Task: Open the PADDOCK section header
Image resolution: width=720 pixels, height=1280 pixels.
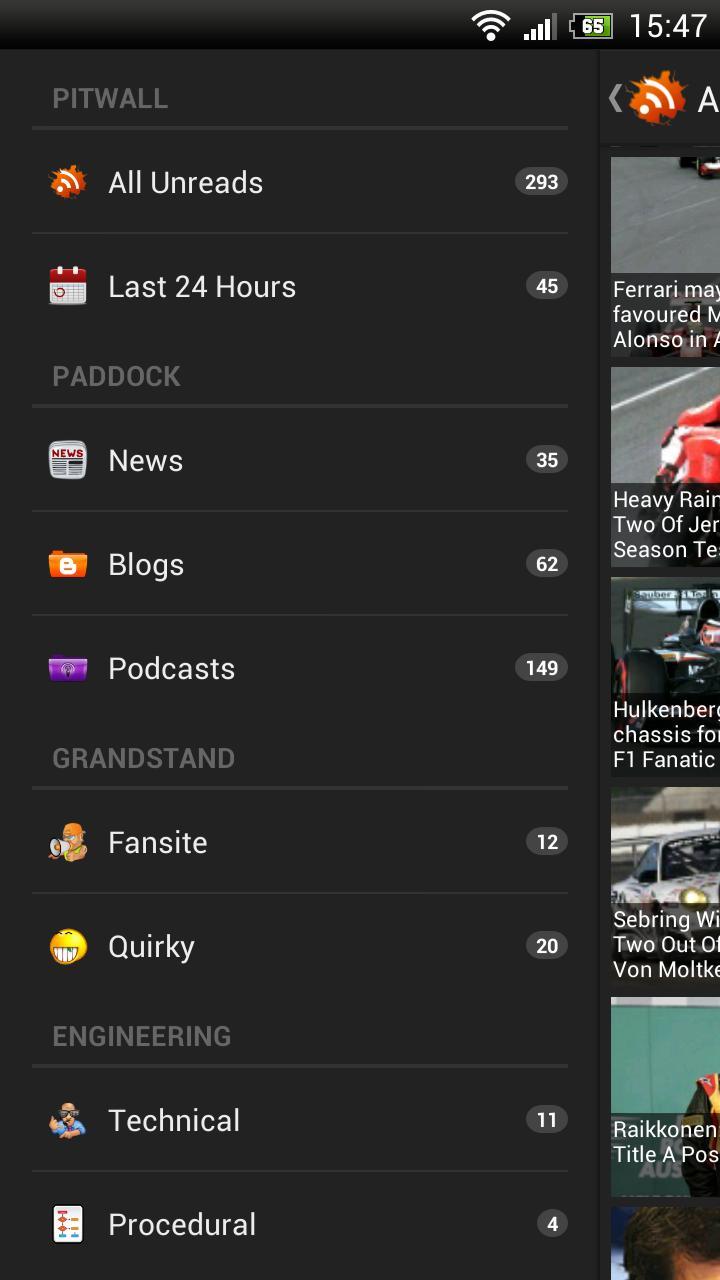Action: (x=117, y=375)
